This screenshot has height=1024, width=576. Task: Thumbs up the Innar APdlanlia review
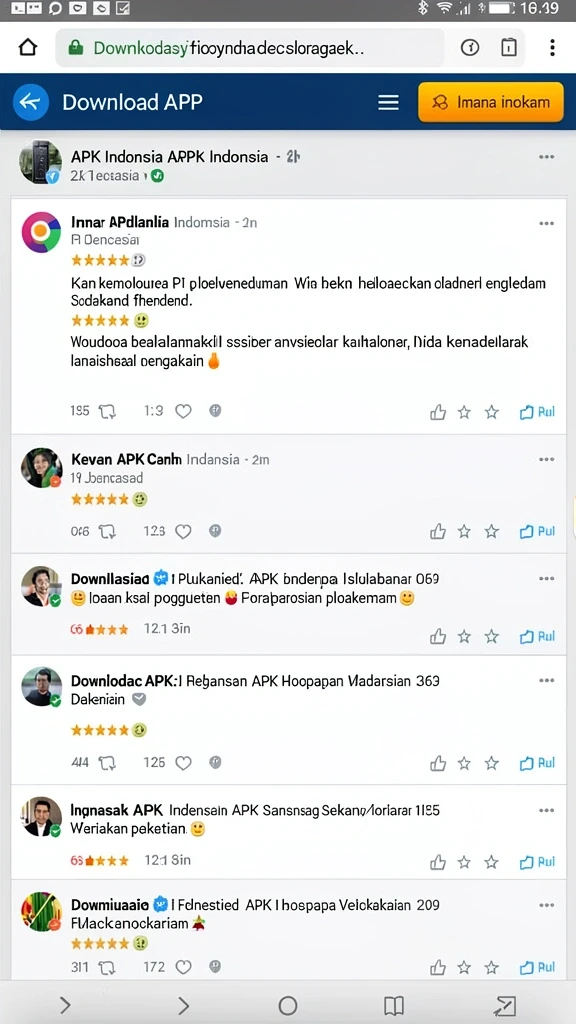[x=438, y=412]
